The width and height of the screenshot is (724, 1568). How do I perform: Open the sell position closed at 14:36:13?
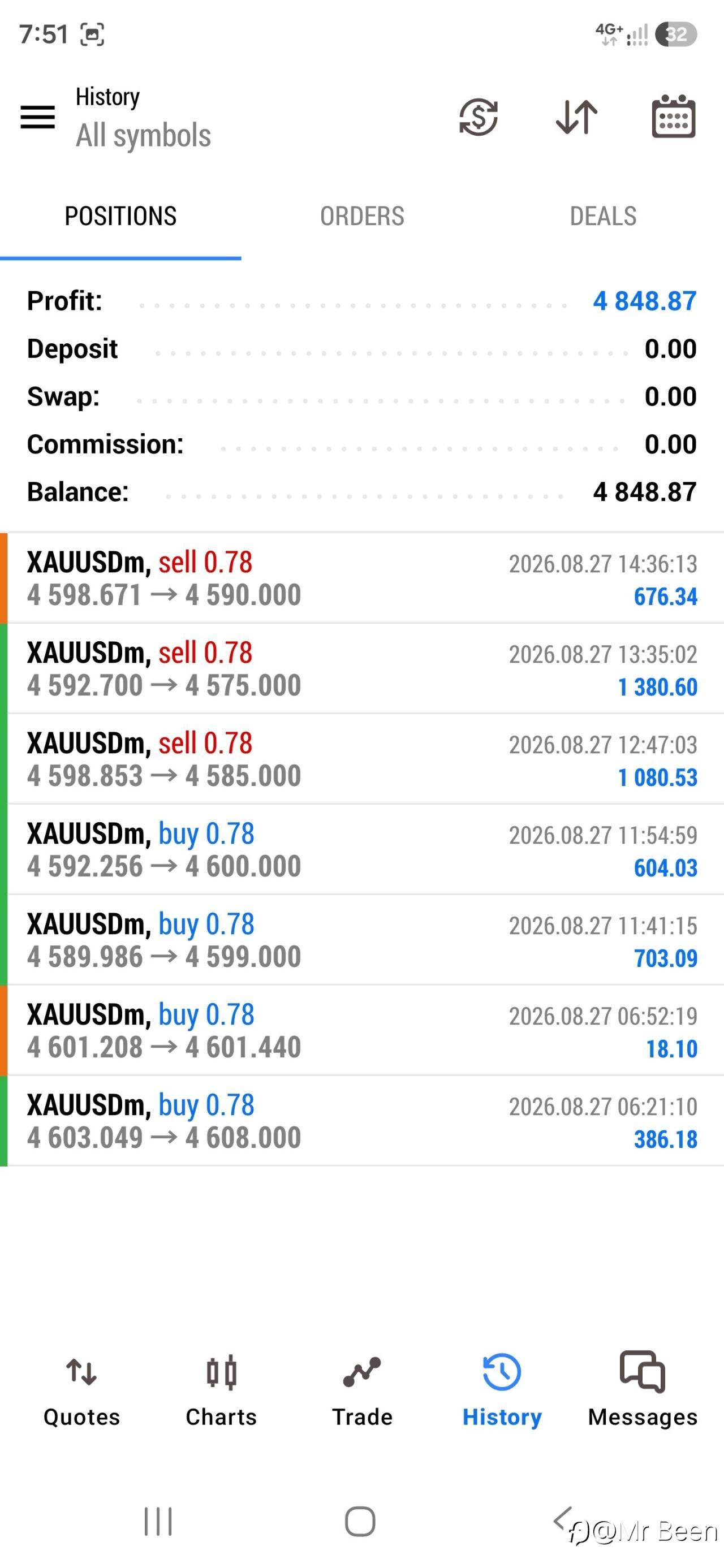pos(361,578)
